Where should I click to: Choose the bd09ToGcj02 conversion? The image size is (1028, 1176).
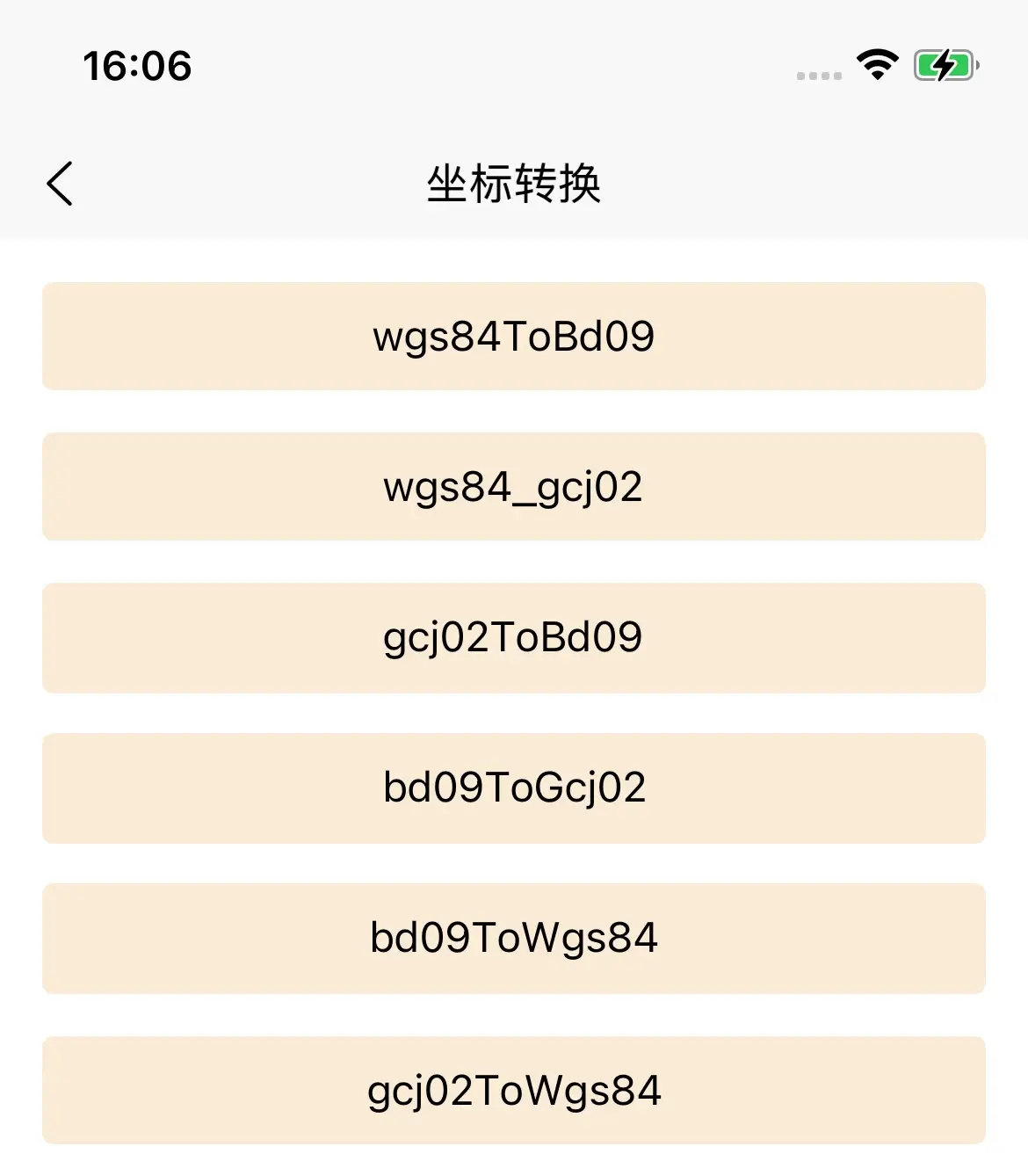(514, 788)
